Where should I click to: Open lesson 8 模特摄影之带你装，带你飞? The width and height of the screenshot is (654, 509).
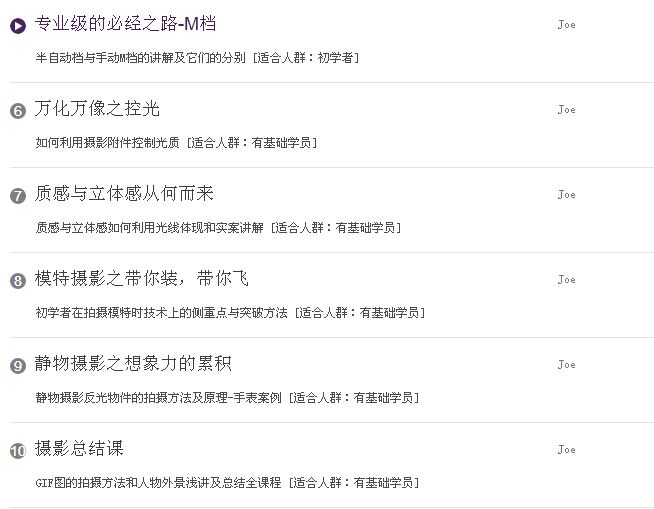141,278
